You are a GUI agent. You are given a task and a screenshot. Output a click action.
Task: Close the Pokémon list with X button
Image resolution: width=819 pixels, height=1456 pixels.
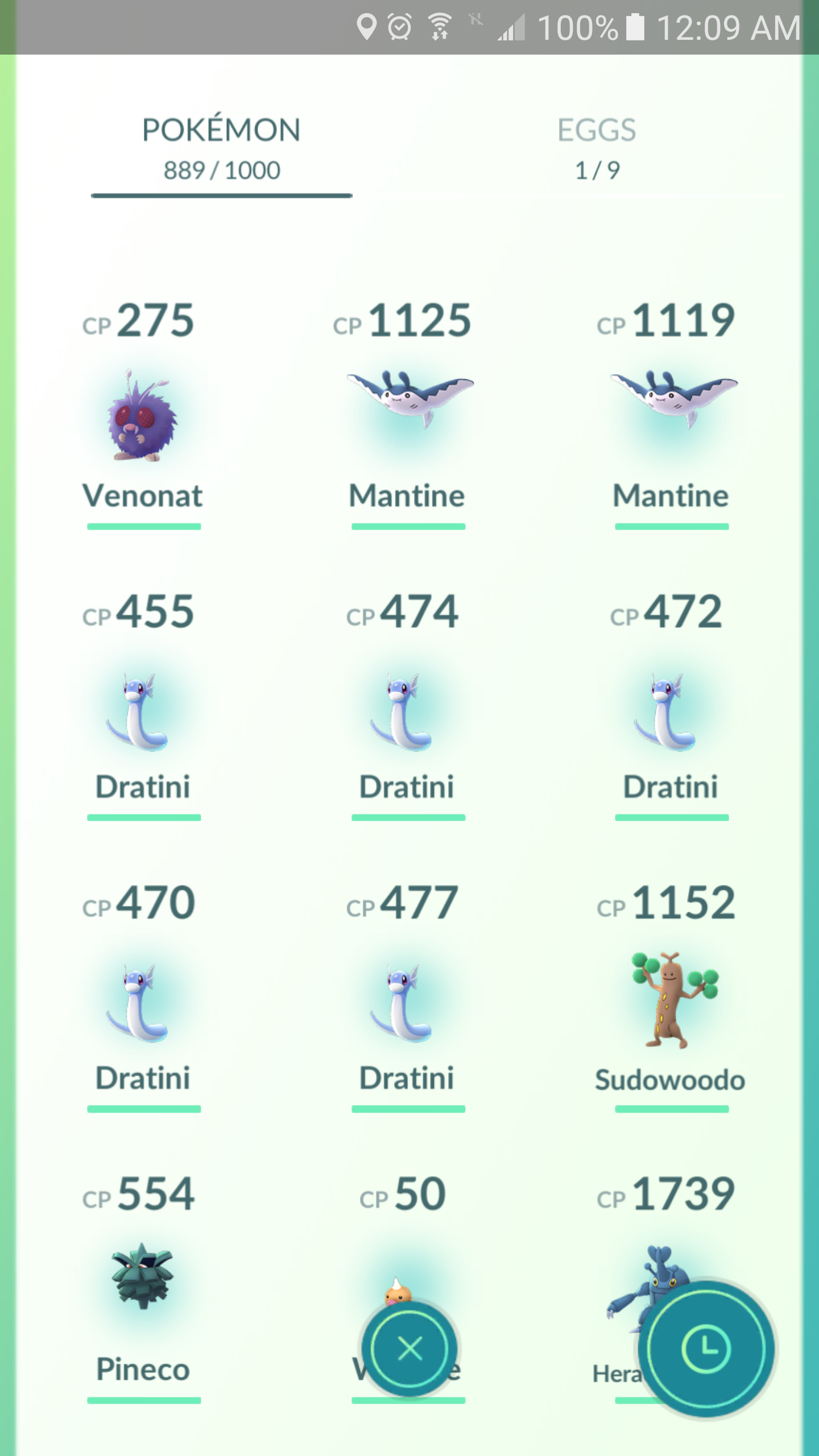tap(409, 1349)
